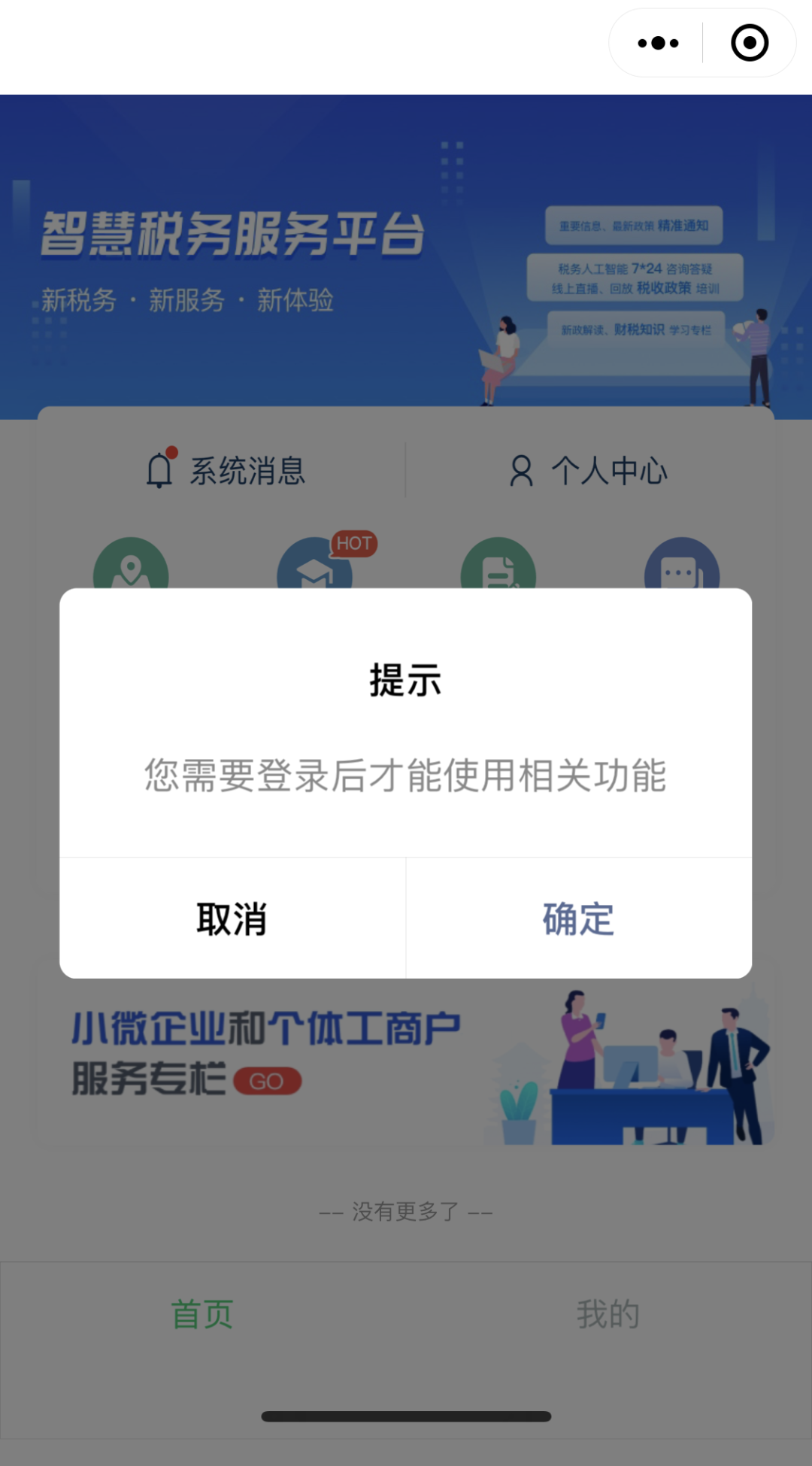Close the mini program via circle icon
This screenshot has width=812, height=1466.
[750, 43]
